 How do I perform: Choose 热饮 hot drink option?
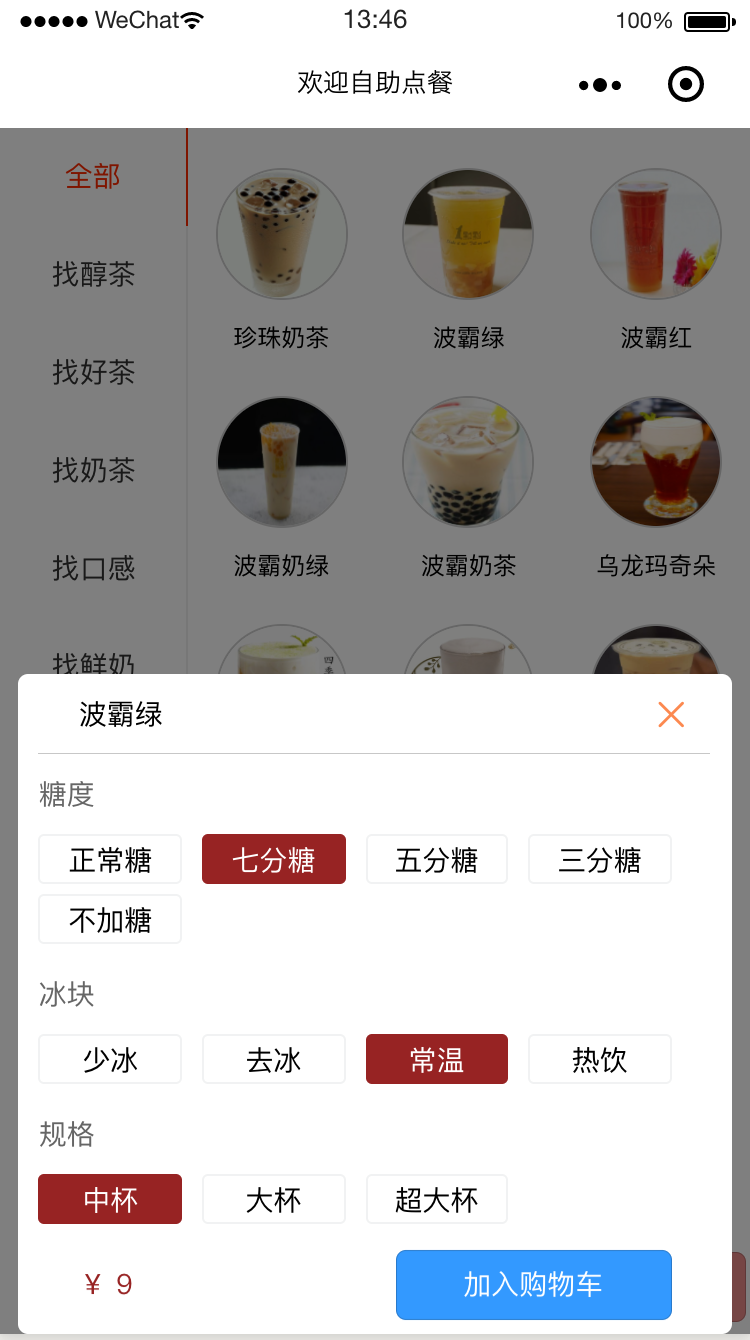600,1059
